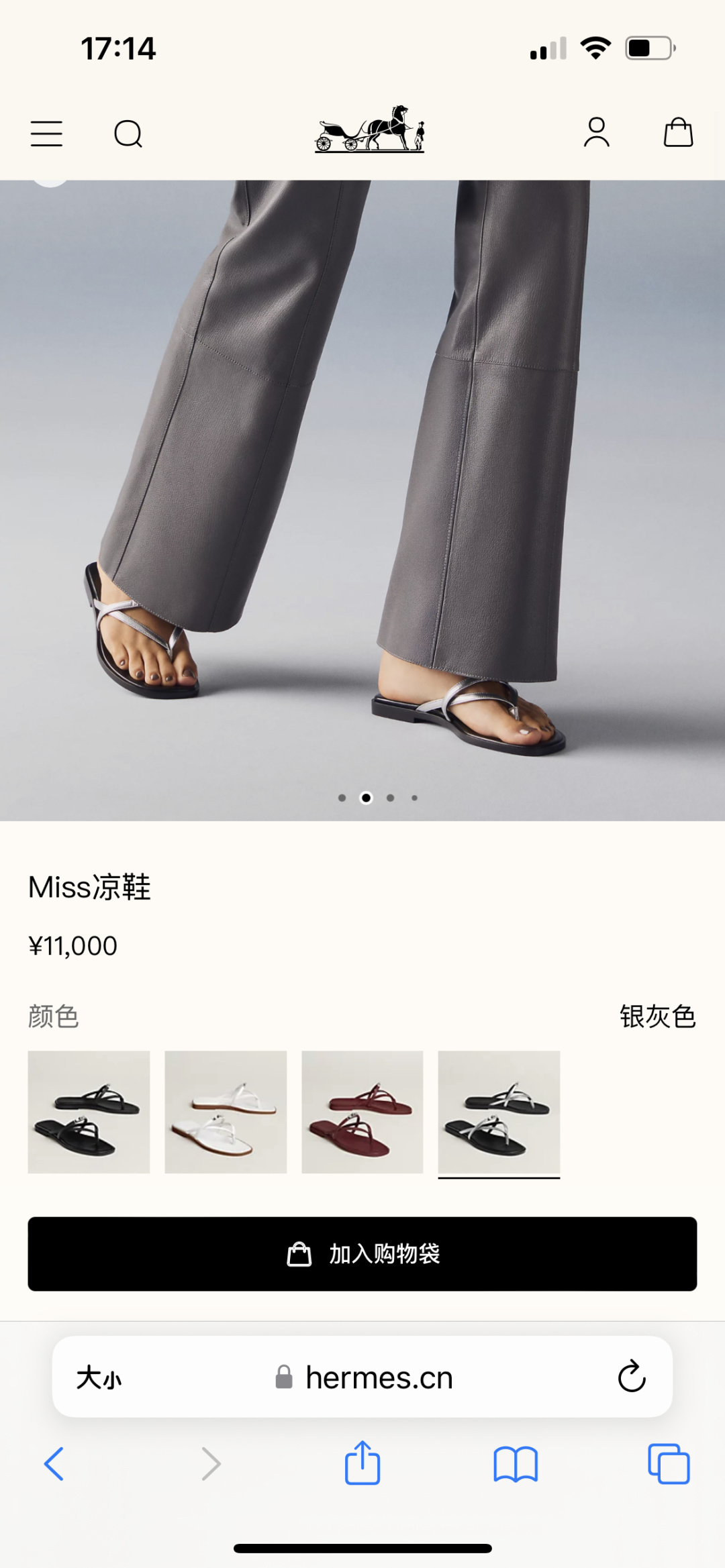Open Safari bookmarks

(x=516, y=1463)
